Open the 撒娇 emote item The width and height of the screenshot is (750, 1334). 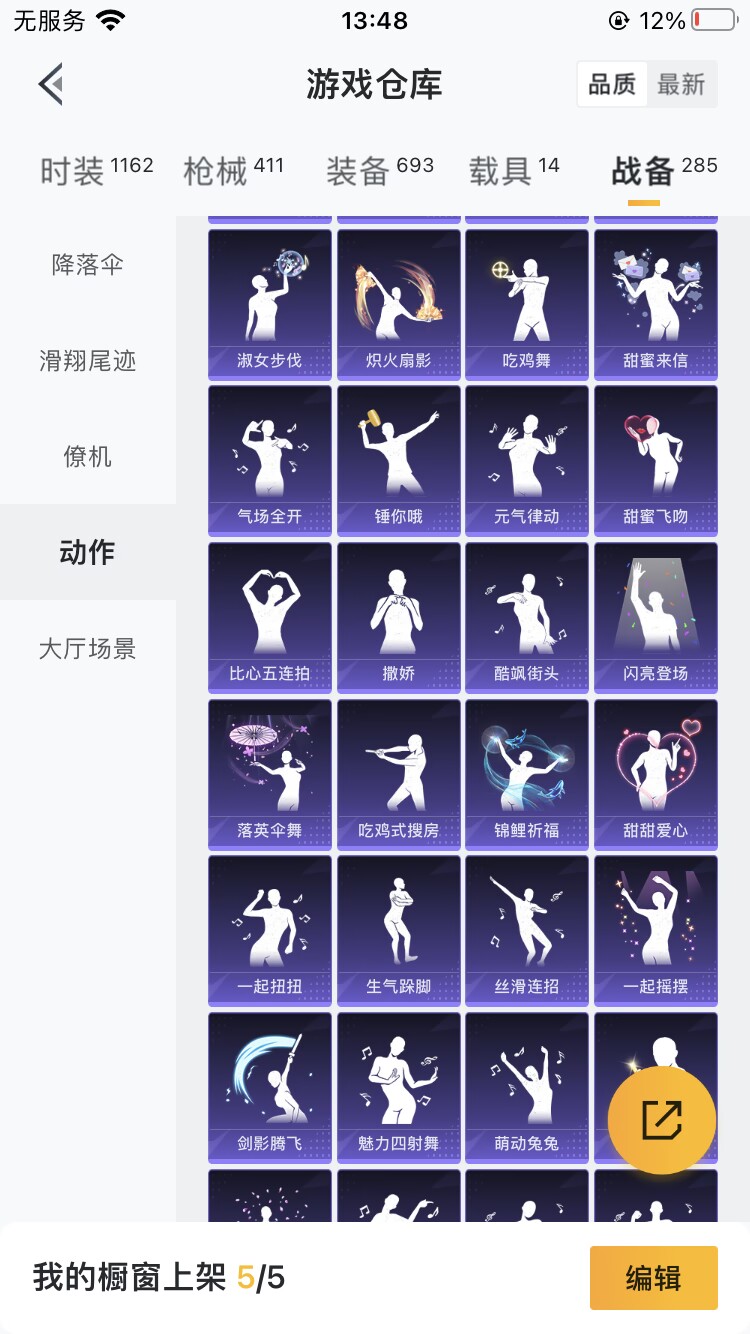tap(399, 617)
